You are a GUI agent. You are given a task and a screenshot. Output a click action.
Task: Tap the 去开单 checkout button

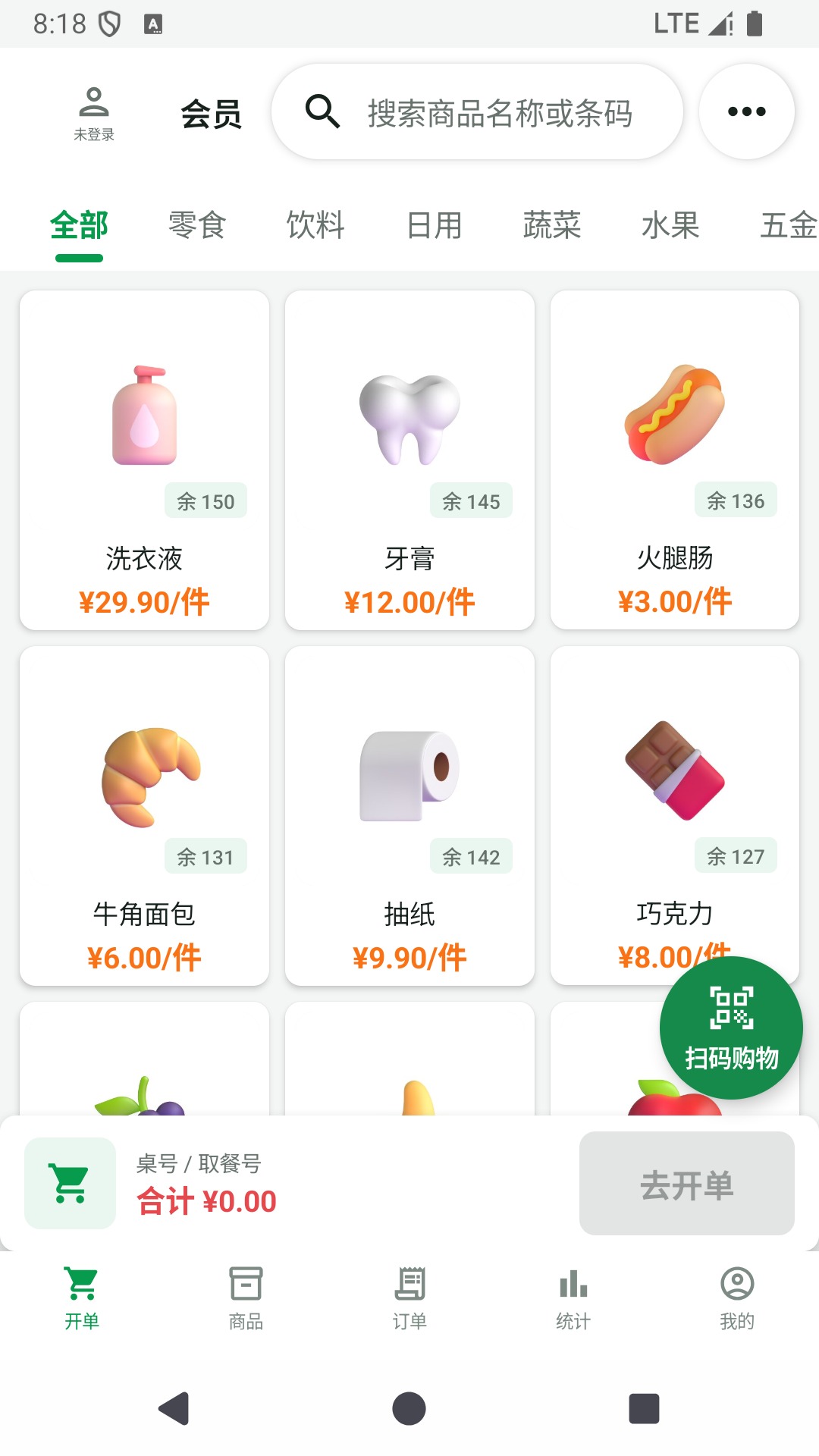(687, 1184)
